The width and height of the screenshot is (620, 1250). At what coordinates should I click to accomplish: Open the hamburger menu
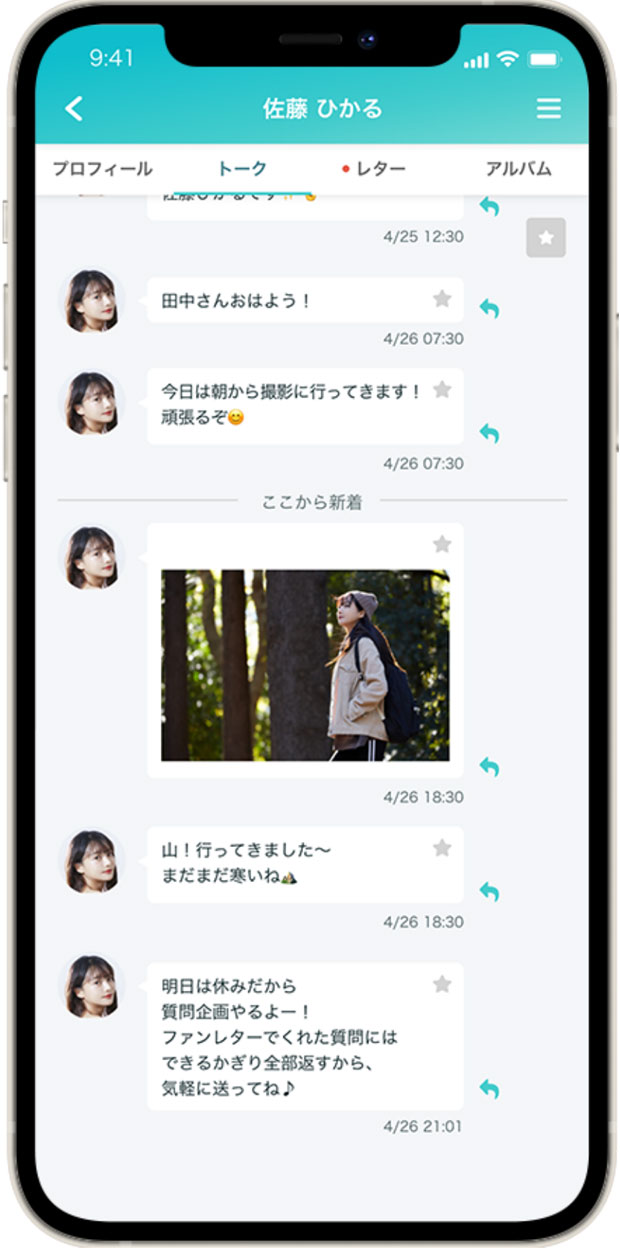click(x=548, y=109)
